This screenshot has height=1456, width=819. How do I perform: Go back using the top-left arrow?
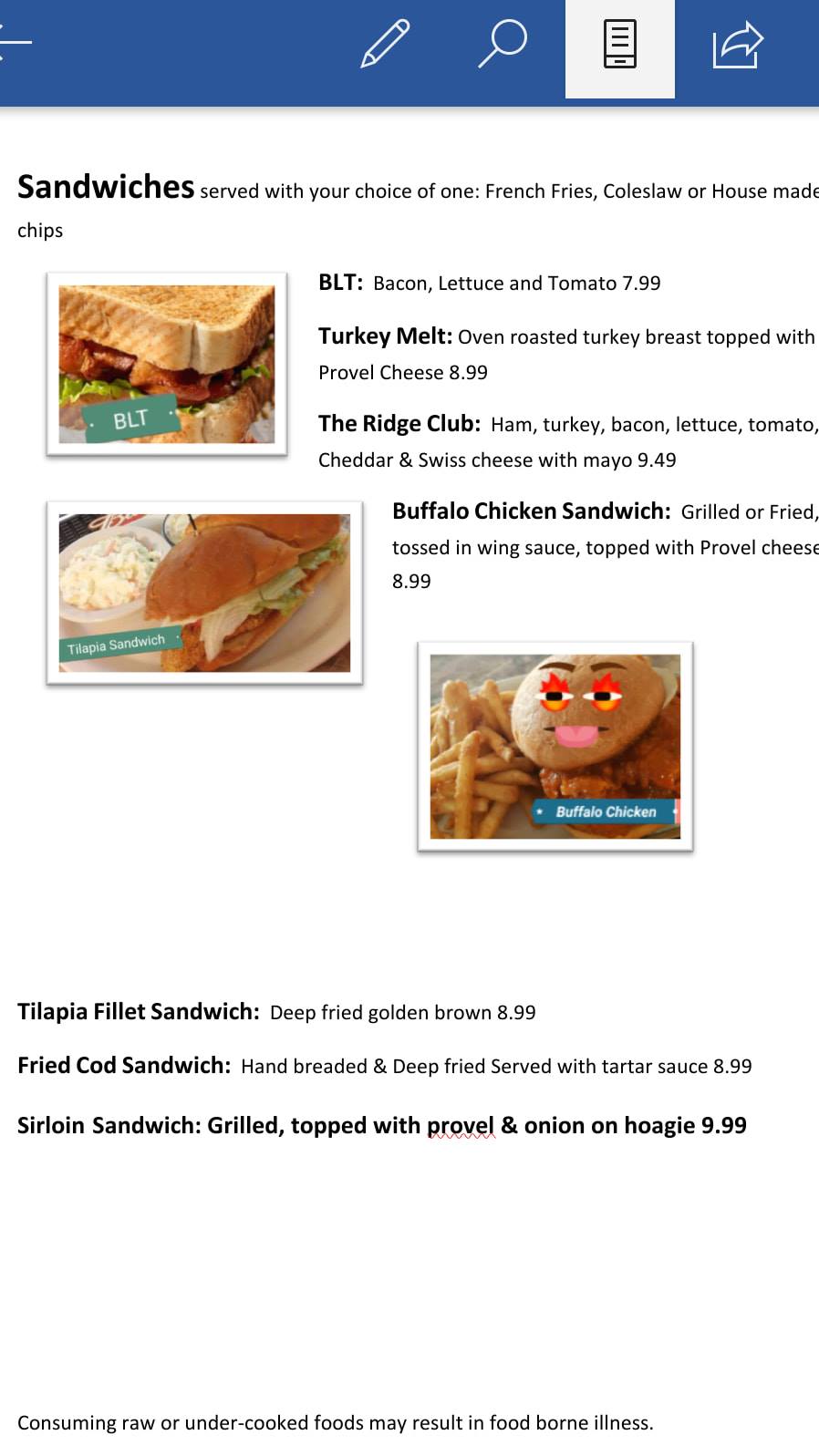tap(15, 42)
